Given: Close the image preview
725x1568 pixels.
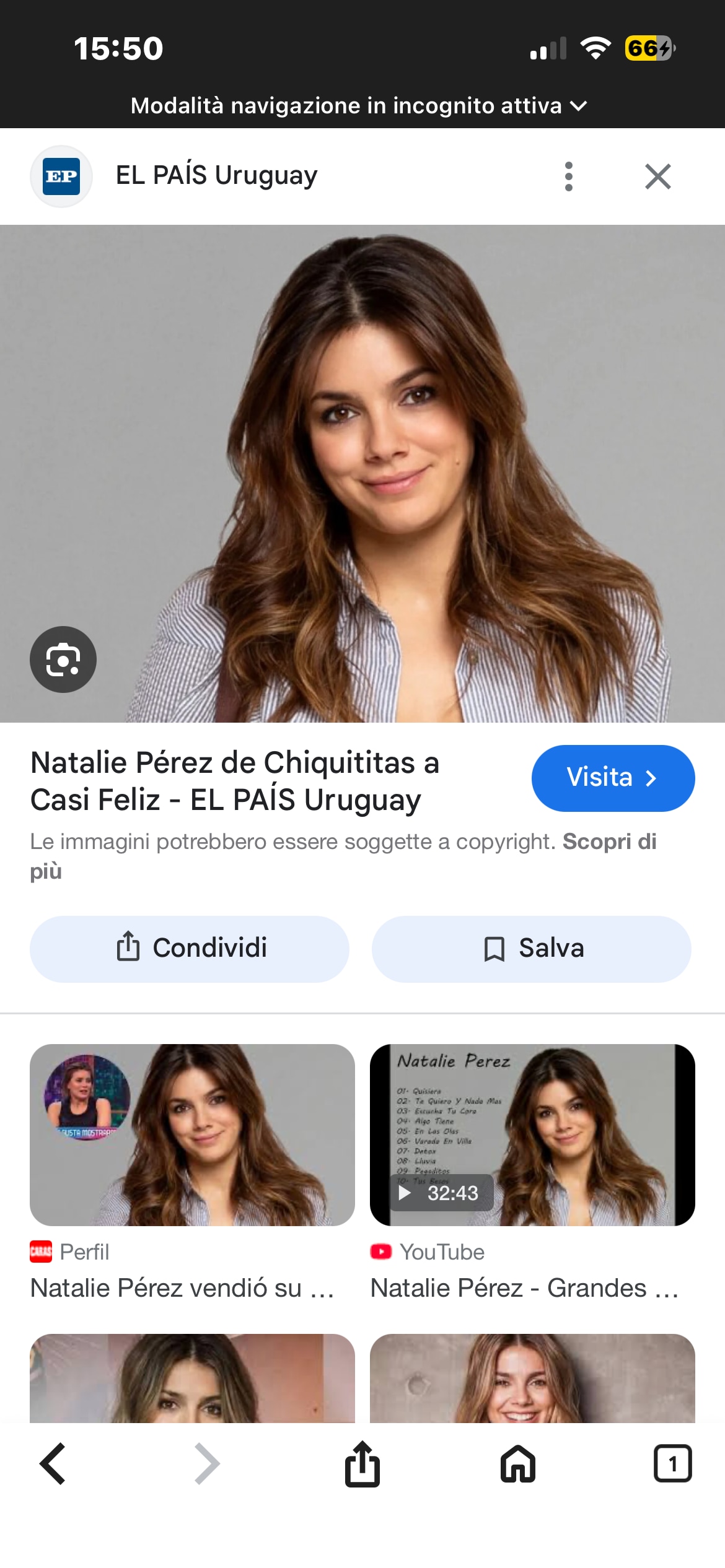Looking at the screenshot, I should tap(657, 176).
